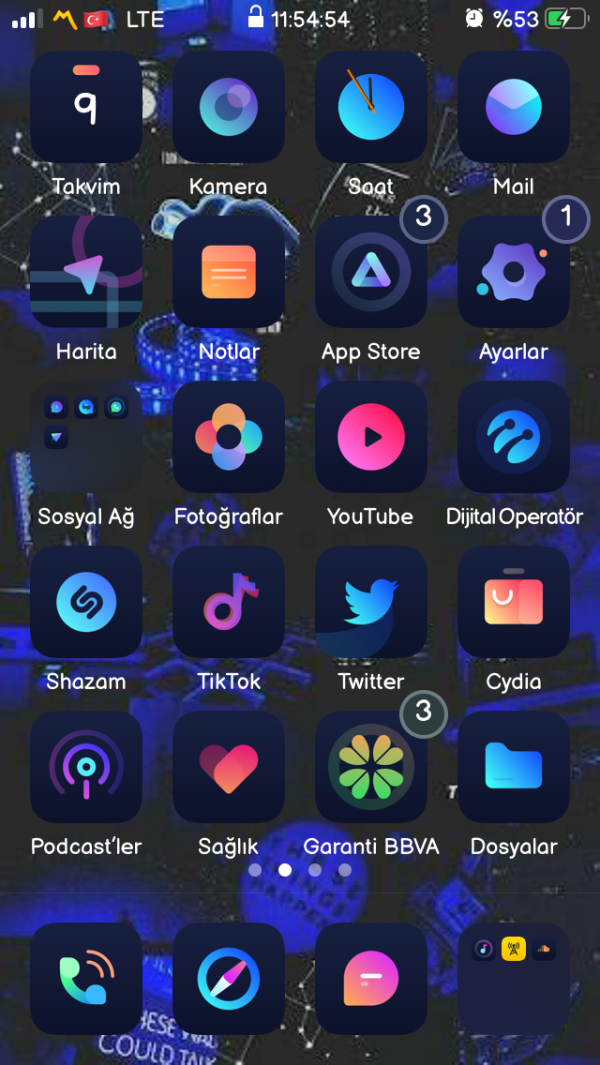
Task: Open the Garanti BBVA app
Action: (x=371, y=767)
